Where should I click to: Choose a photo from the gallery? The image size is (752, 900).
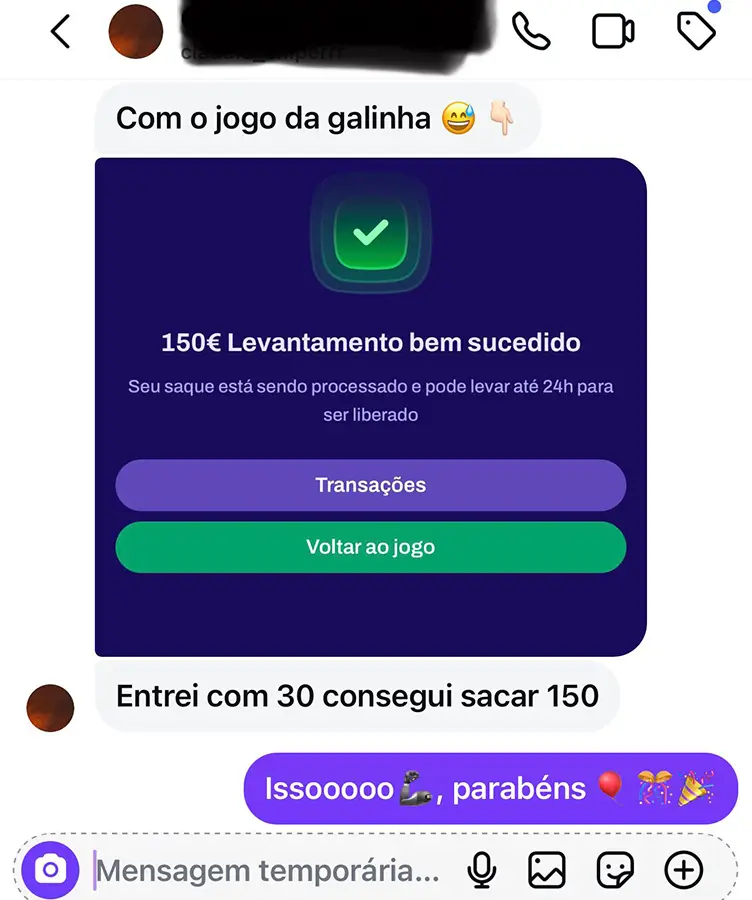[547, 870]
